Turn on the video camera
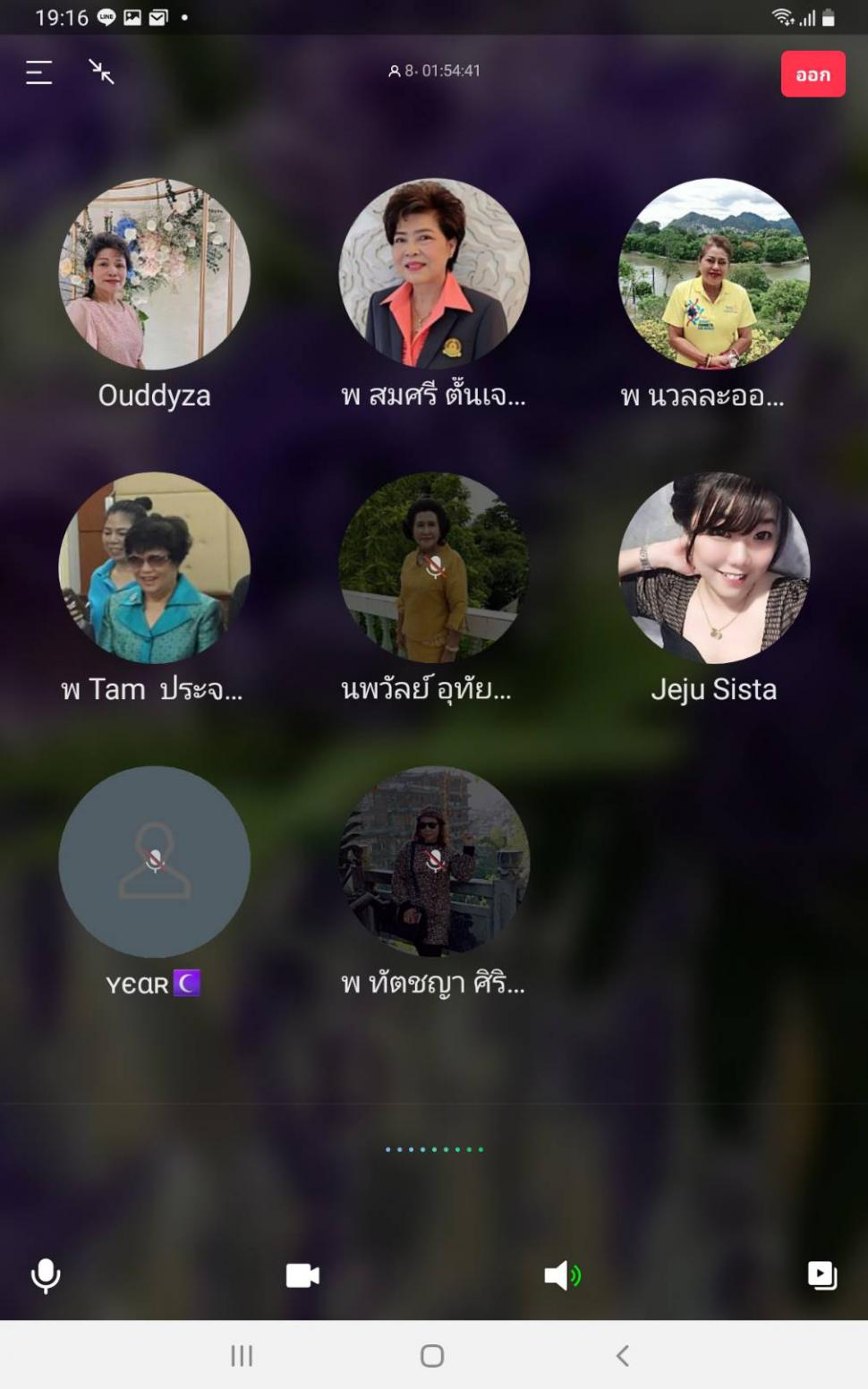The image size is (868, 1389). tap(302, 1275)
